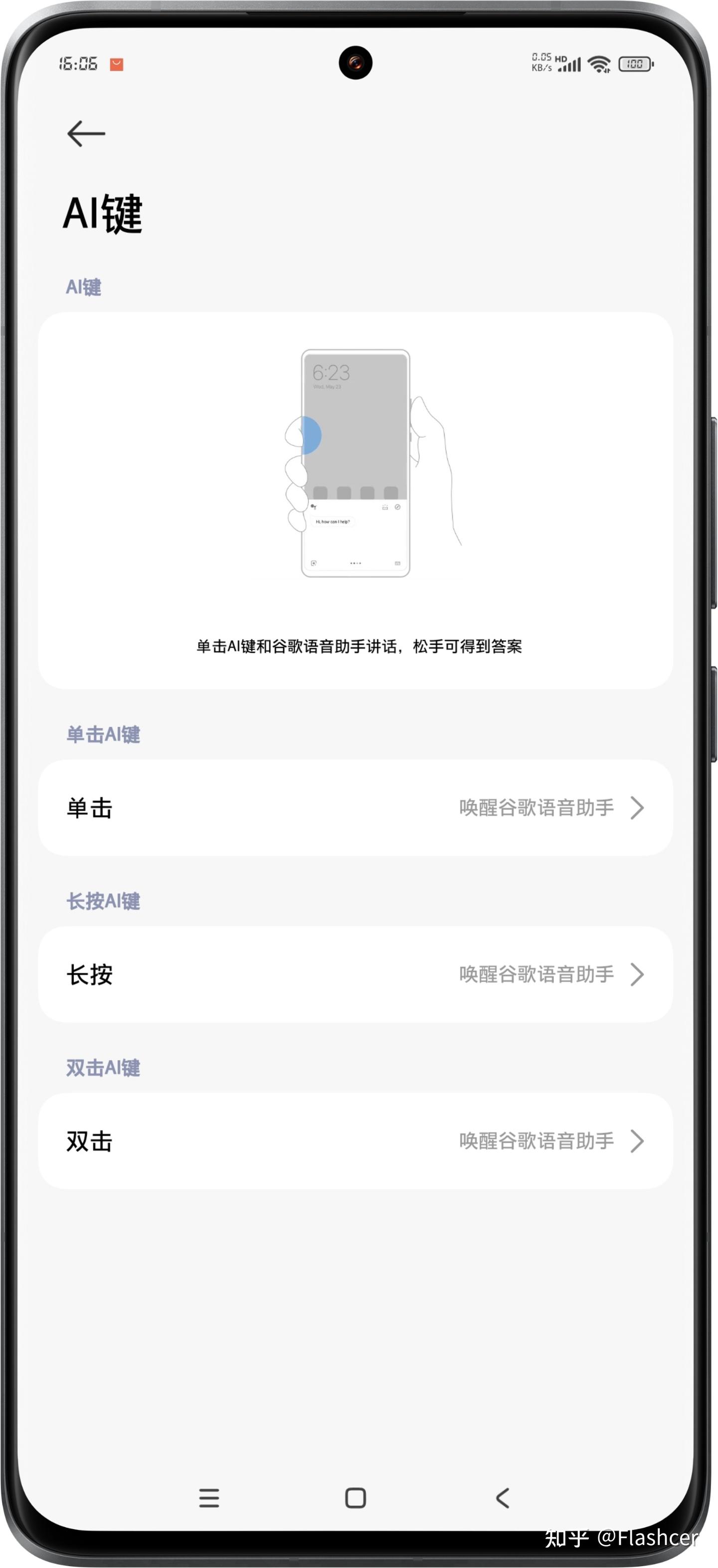
Task: Open the 长按 (long-press) AI key setting
Action: (x=355, y=974)
